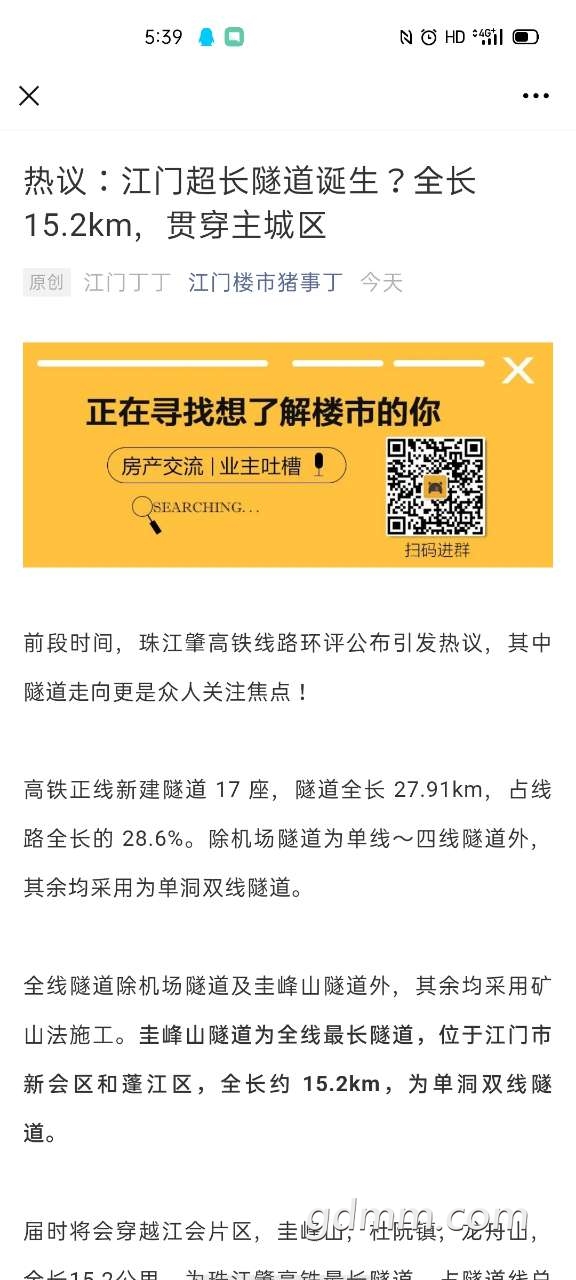Viewport: 576px width, 1280px height.
Task: Close the article page
Action: [29, 96]
